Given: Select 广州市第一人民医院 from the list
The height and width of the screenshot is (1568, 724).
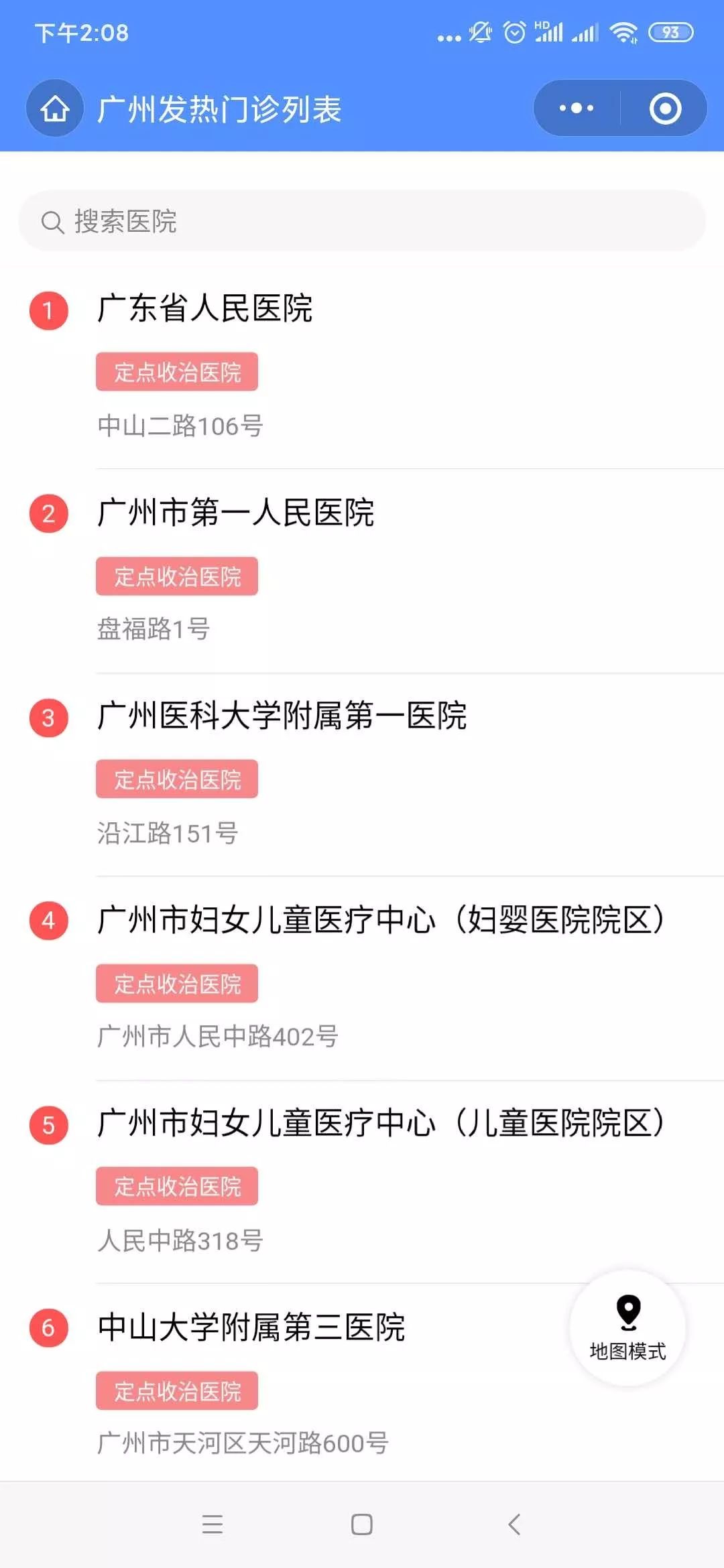Looking at the screenshot, I should click(x=236, y=513).
